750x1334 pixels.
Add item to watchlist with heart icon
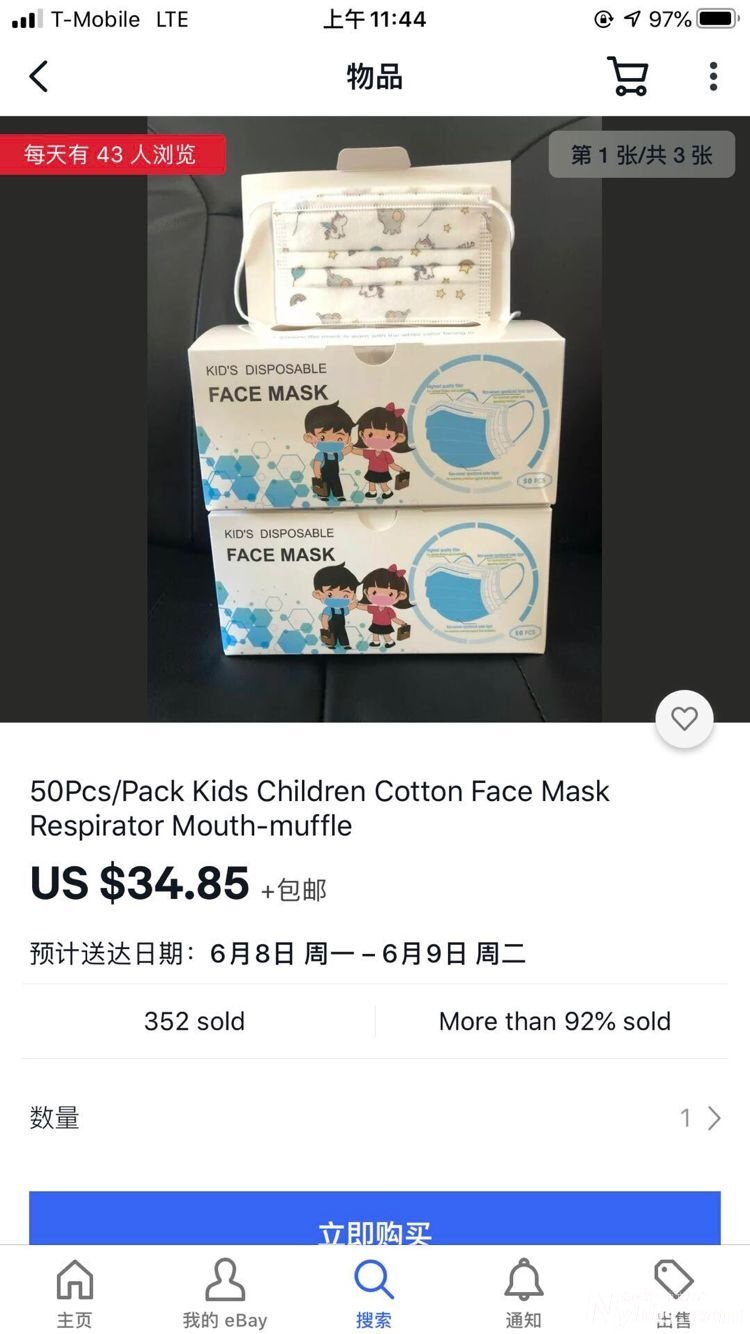[684, 719]
